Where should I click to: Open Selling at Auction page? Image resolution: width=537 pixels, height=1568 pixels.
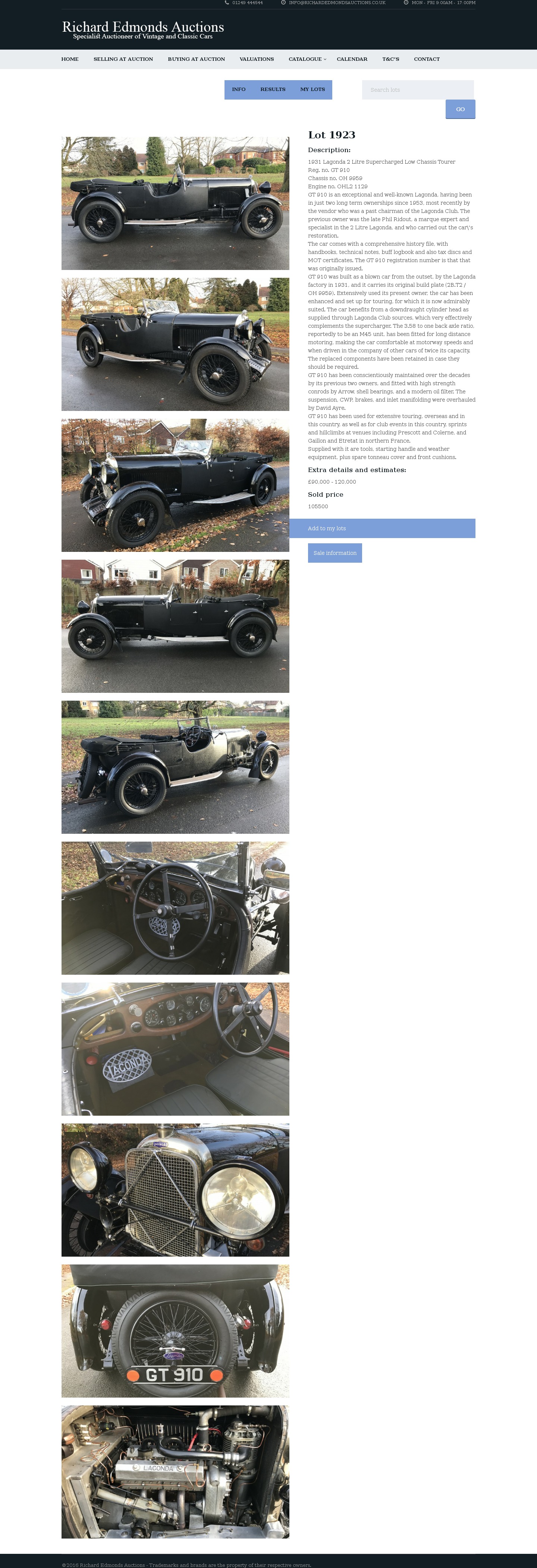tap(123, 59)
